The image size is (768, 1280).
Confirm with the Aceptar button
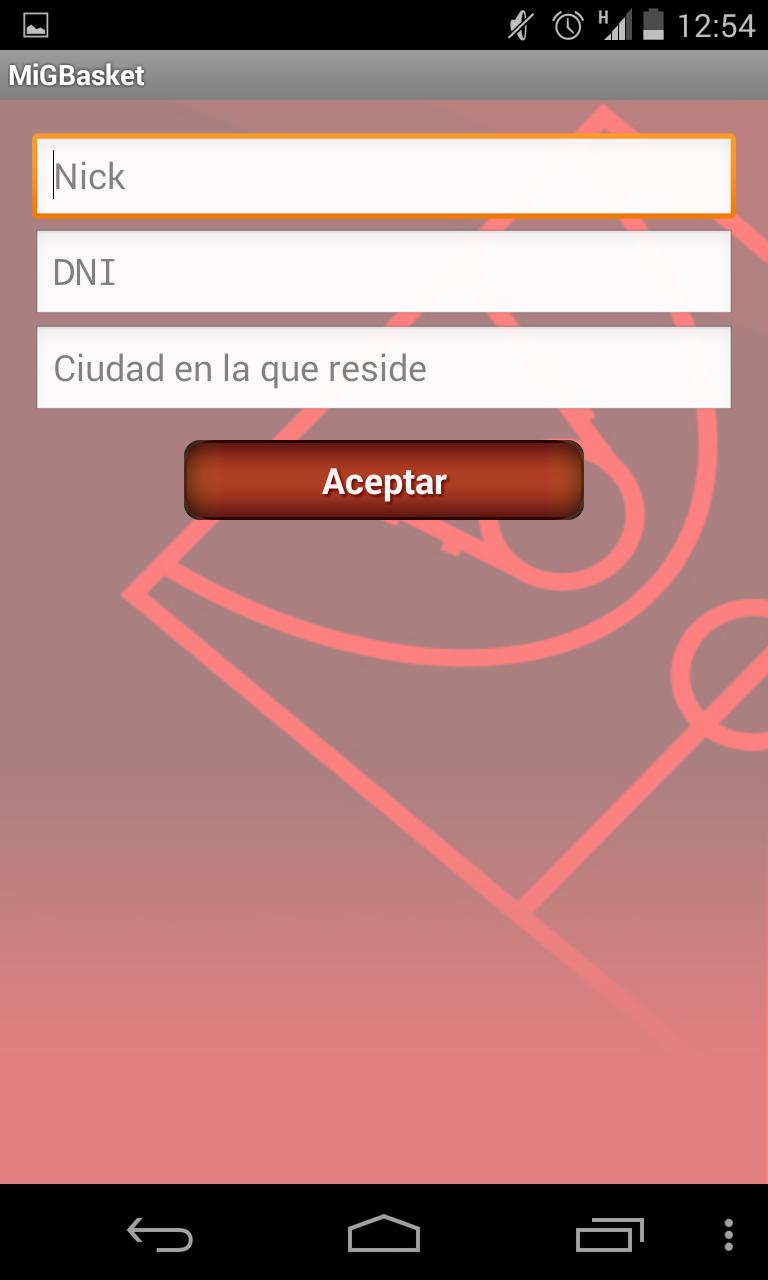(x=384, y=481)
